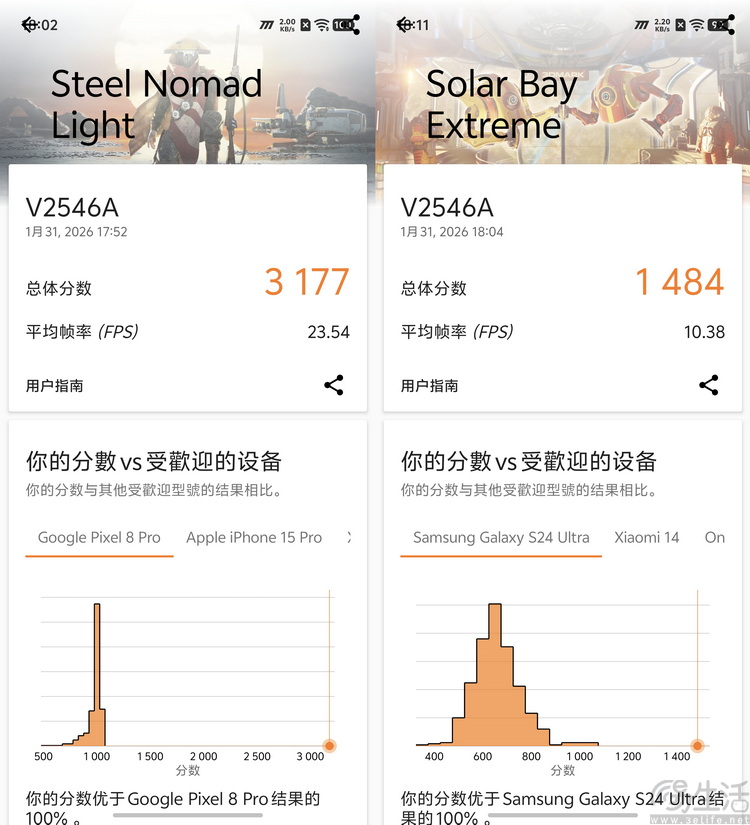The image size is (750, 825).
Task: Switch to the Google Pixel 8 Pro comparison tab
Action: [x=99, y=537]
